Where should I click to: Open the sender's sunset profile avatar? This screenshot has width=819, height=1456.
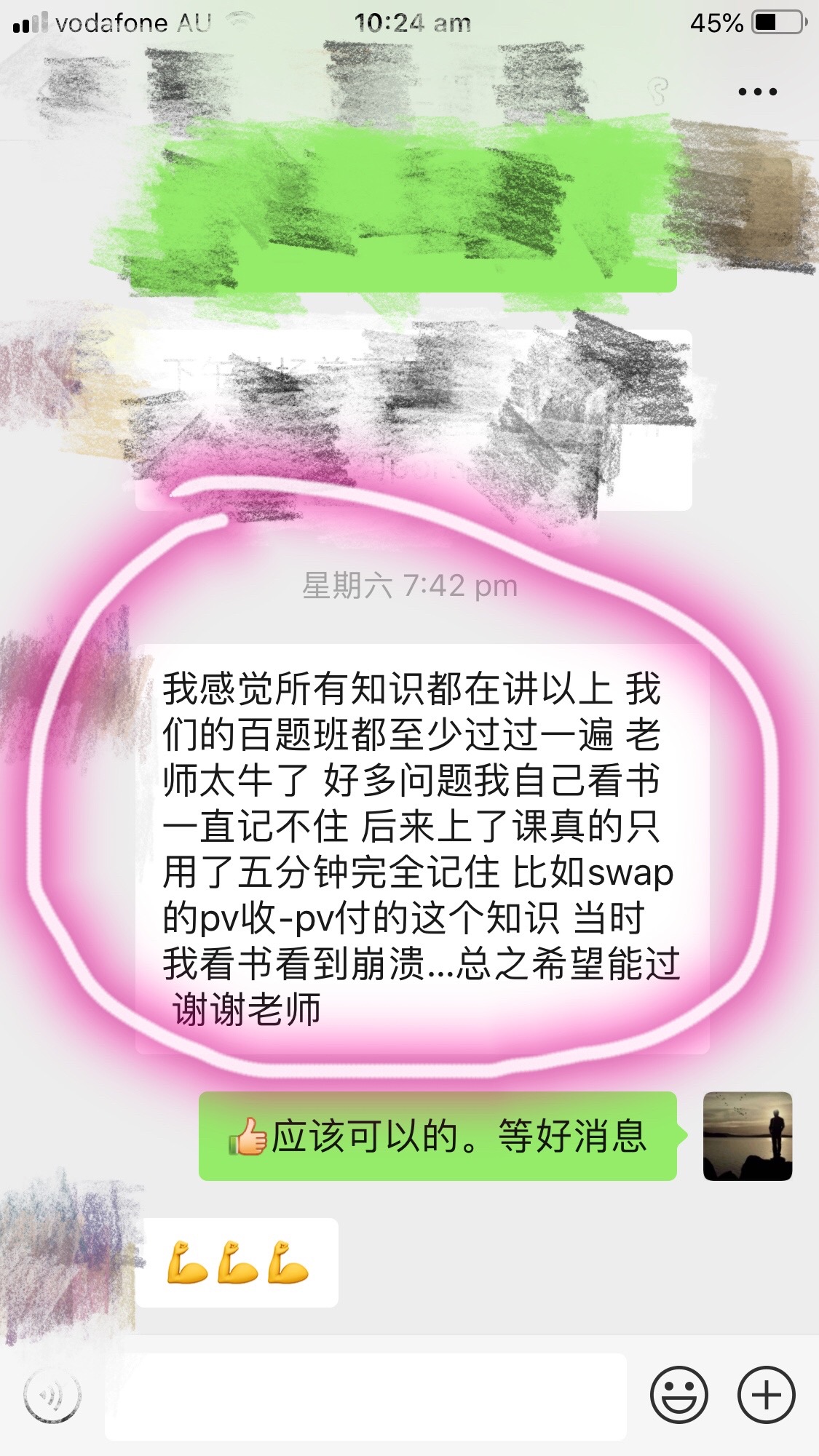747,1136
